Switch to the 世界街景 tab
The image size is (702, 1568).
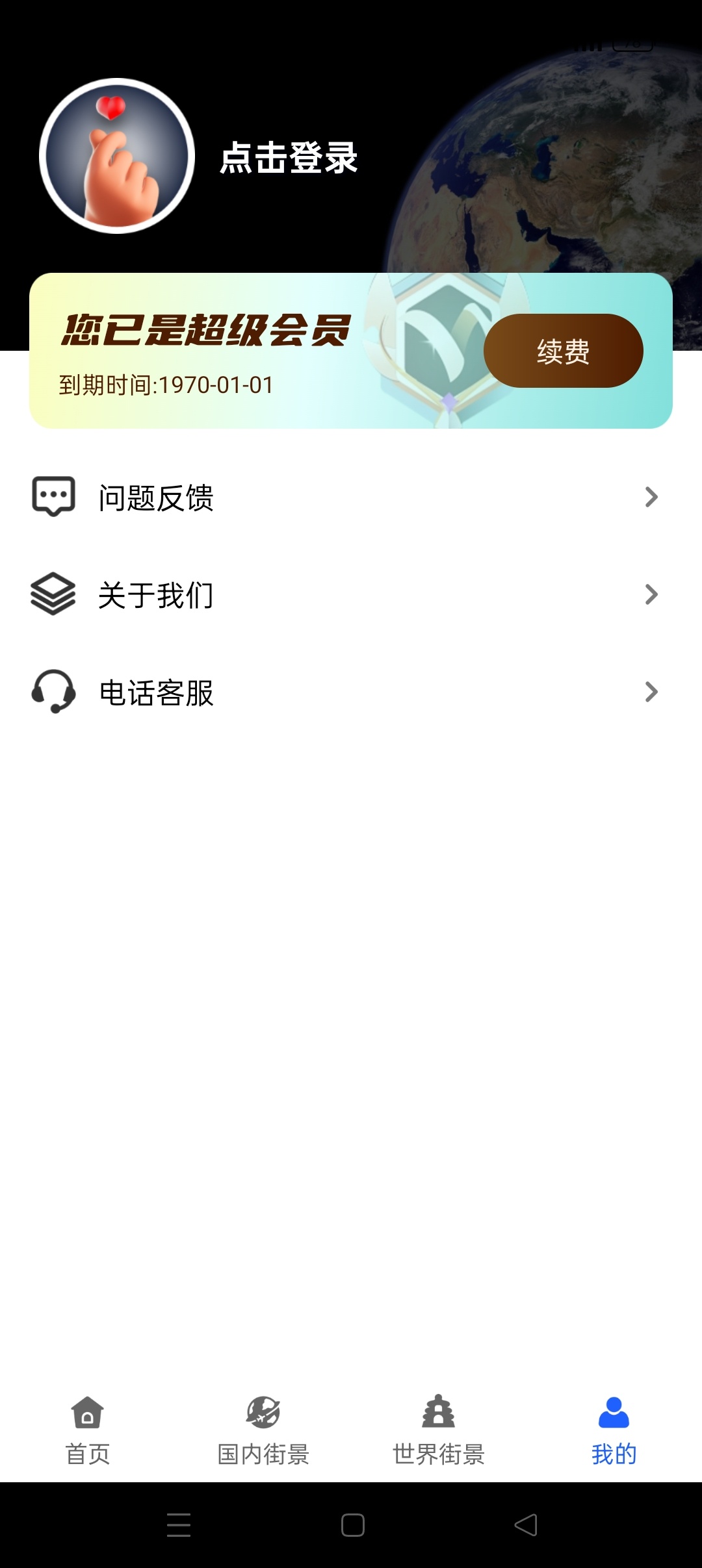tap(439, 1429)
